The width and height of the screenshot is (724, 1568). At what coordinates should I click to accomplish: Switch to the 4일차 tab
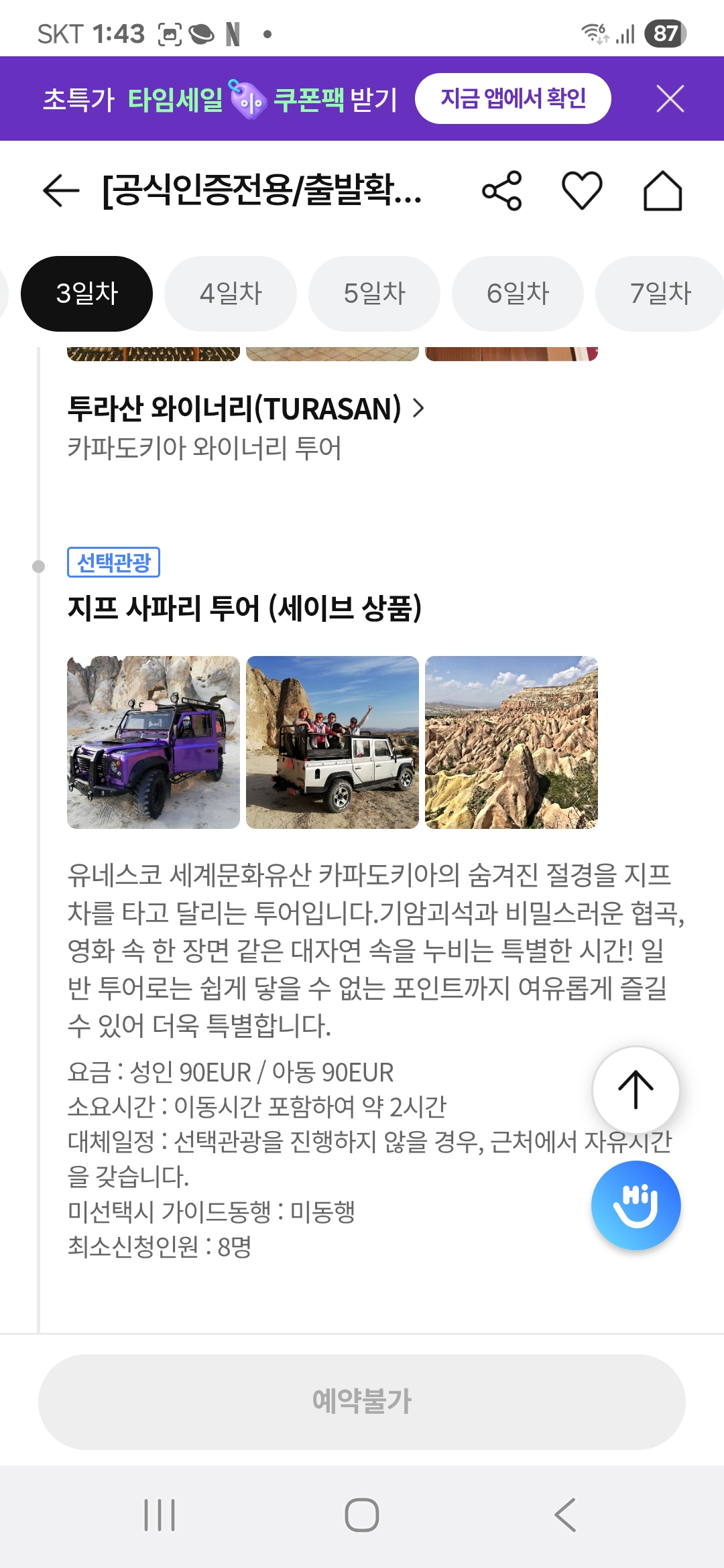pos(231,293)
